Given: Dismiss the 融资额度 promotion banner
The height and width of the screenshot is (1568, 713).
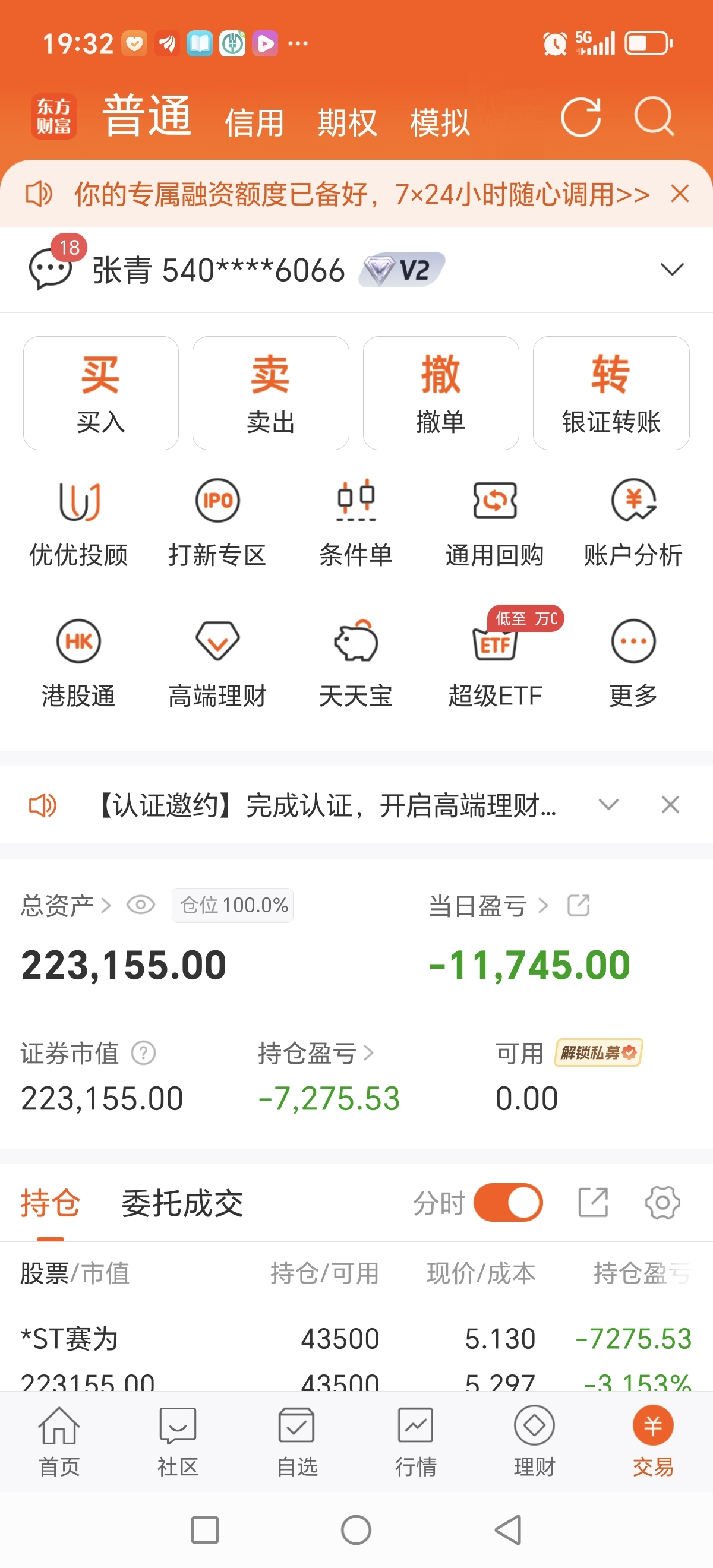Looking at the screenshot, I should coord(680,194).
